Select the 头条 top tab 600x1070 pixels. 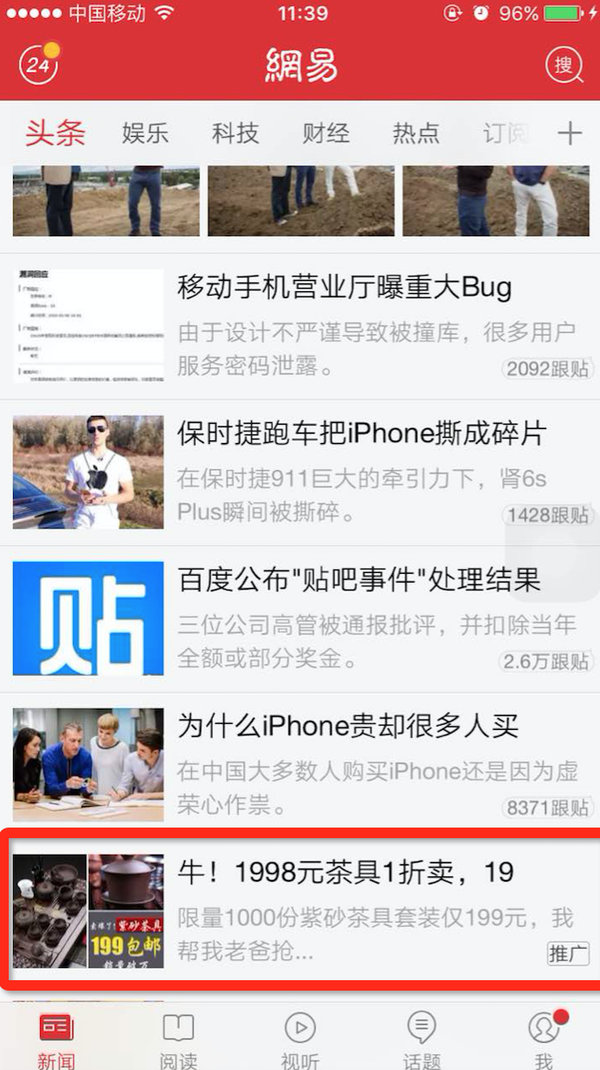pos(55,133)
